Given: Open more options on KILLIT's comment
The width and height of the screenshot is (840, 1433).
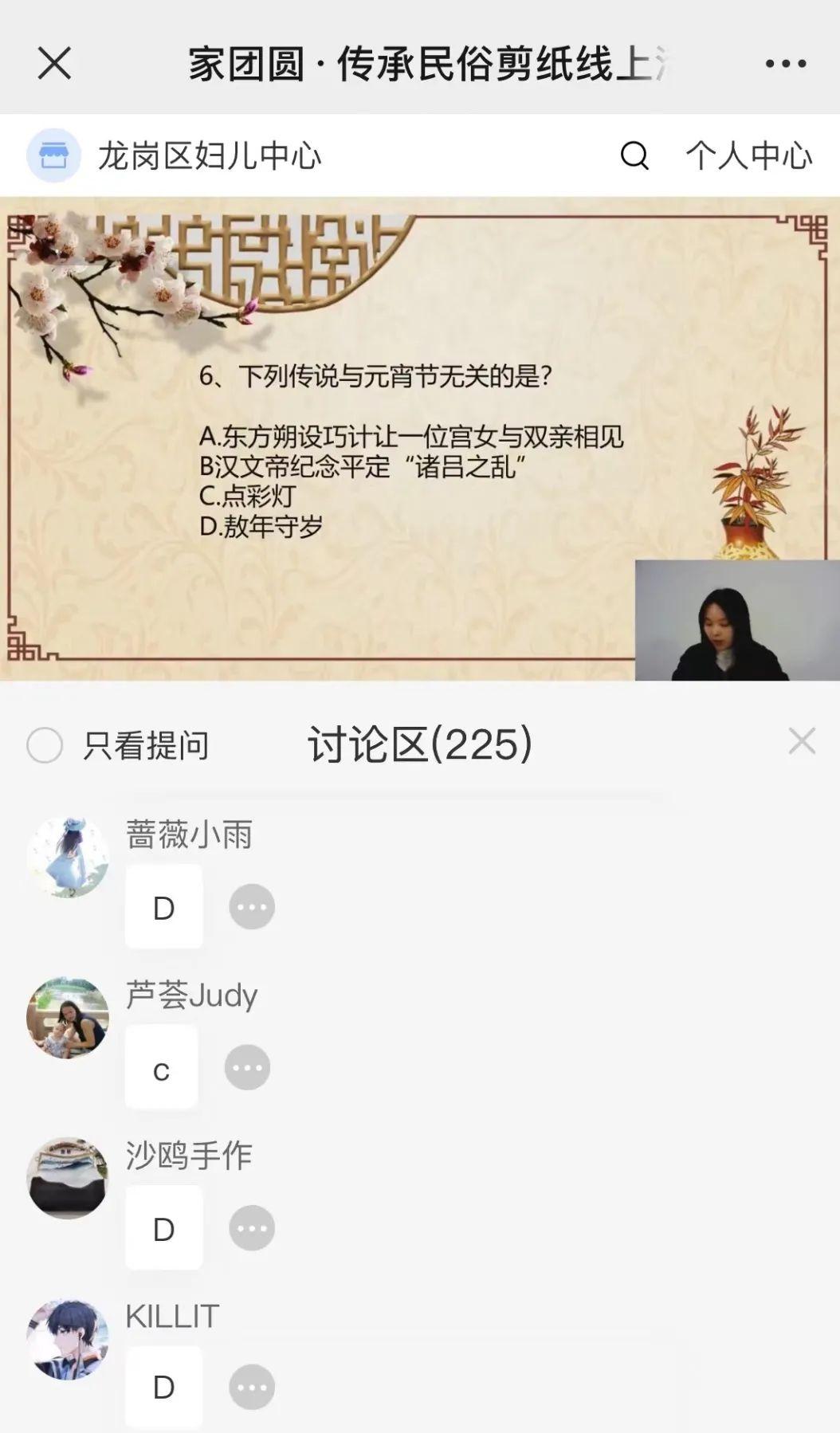Looking at the screenshot, I should pos(252,1388).
